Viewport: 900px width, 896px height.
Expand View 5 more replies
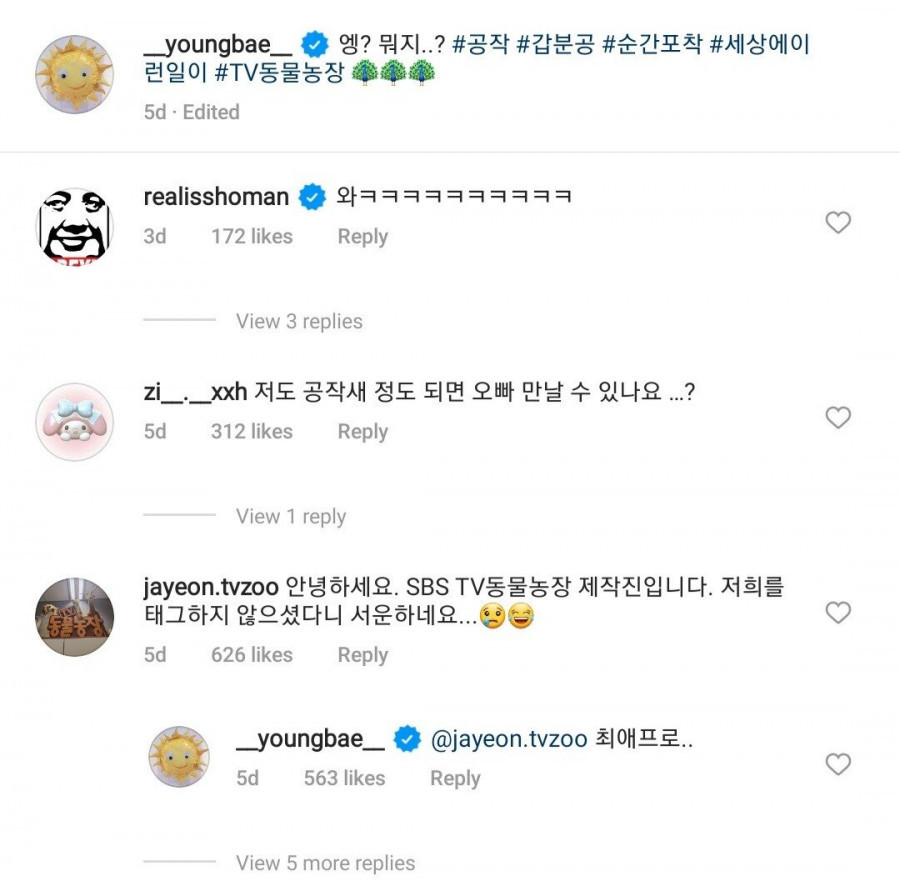[325, 863]
